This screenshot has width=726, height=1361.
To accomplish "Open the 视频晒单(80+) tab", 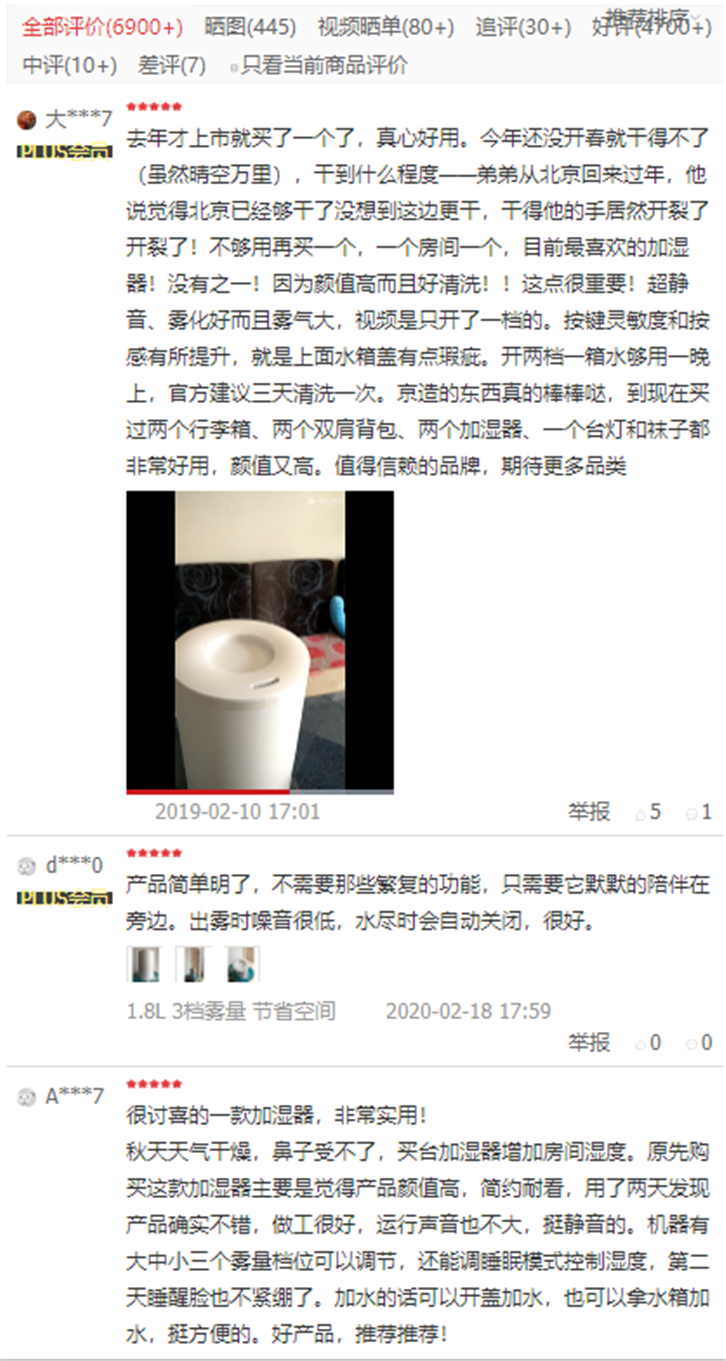I will (385, 27).
